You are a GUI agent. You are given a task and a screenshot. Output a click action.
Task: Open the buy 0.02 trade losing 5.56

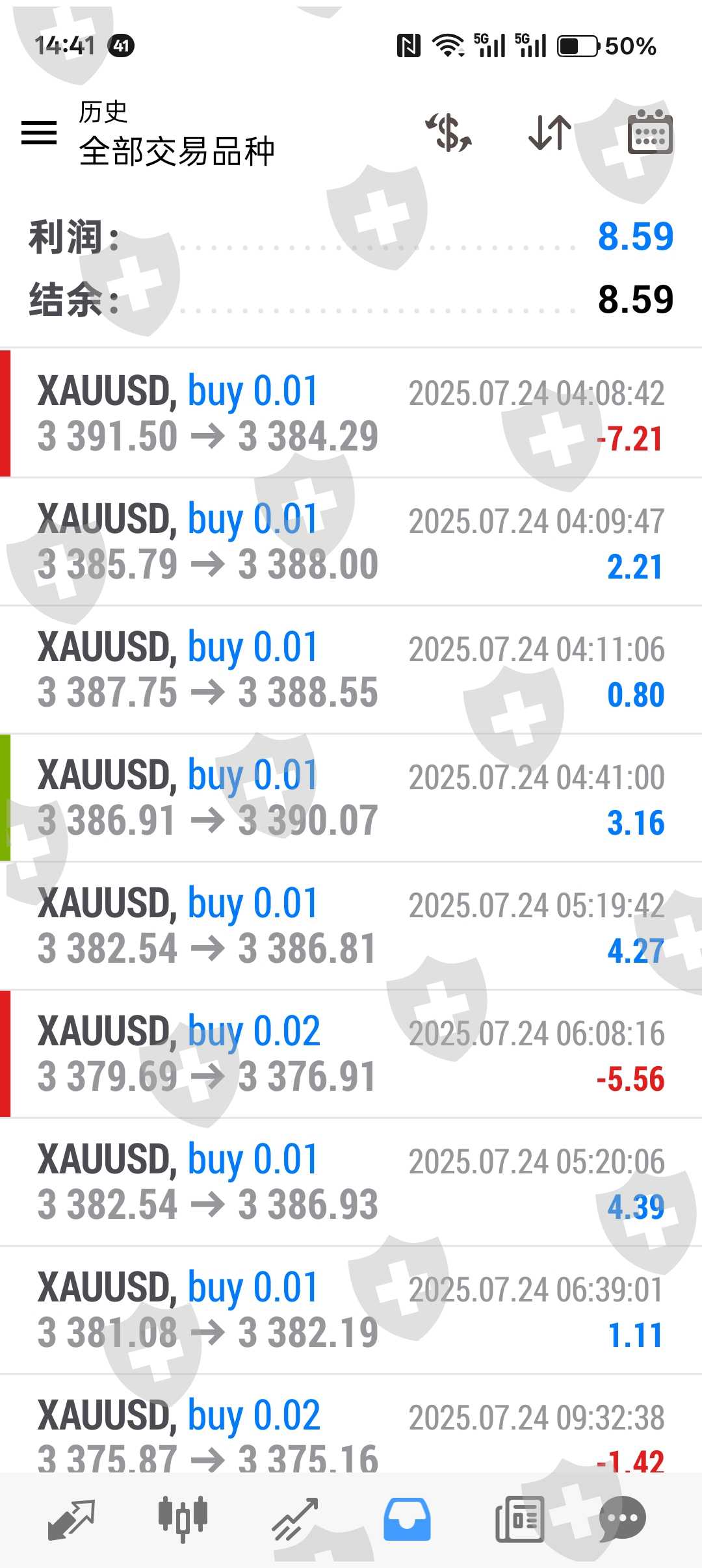point(351,1054)
